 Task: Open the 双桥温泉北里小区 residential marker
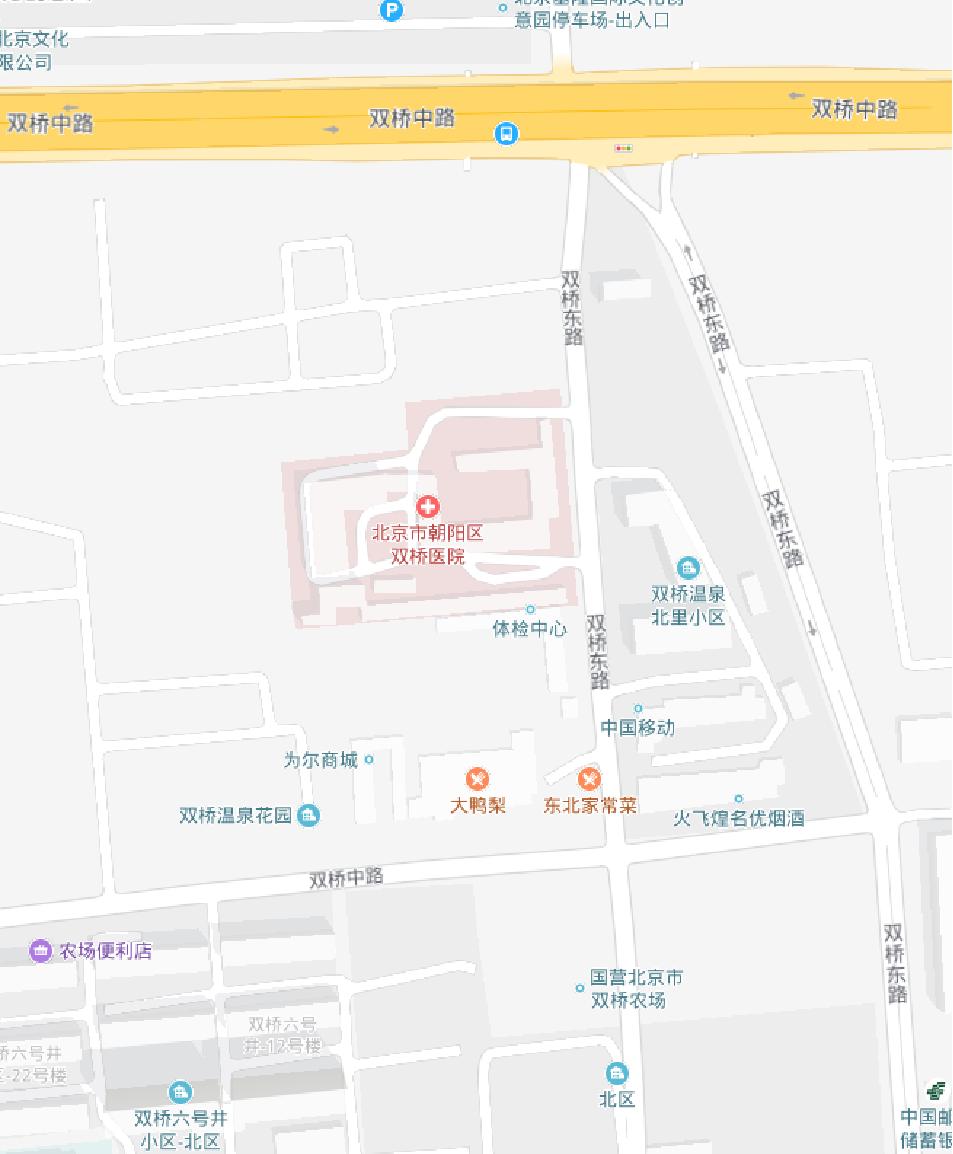point(688,569)
